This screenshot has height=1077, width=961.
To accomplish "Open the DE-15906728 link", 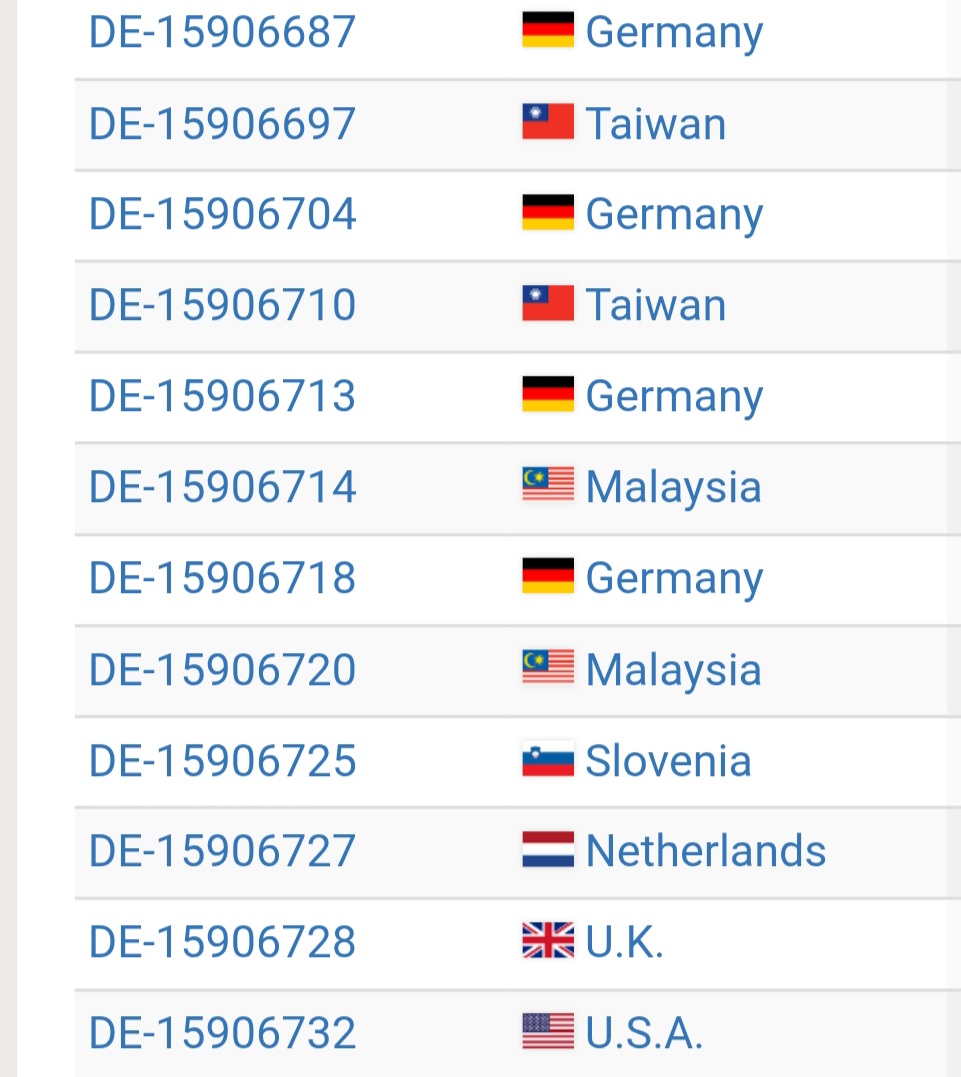I will [x=222, y=942].
